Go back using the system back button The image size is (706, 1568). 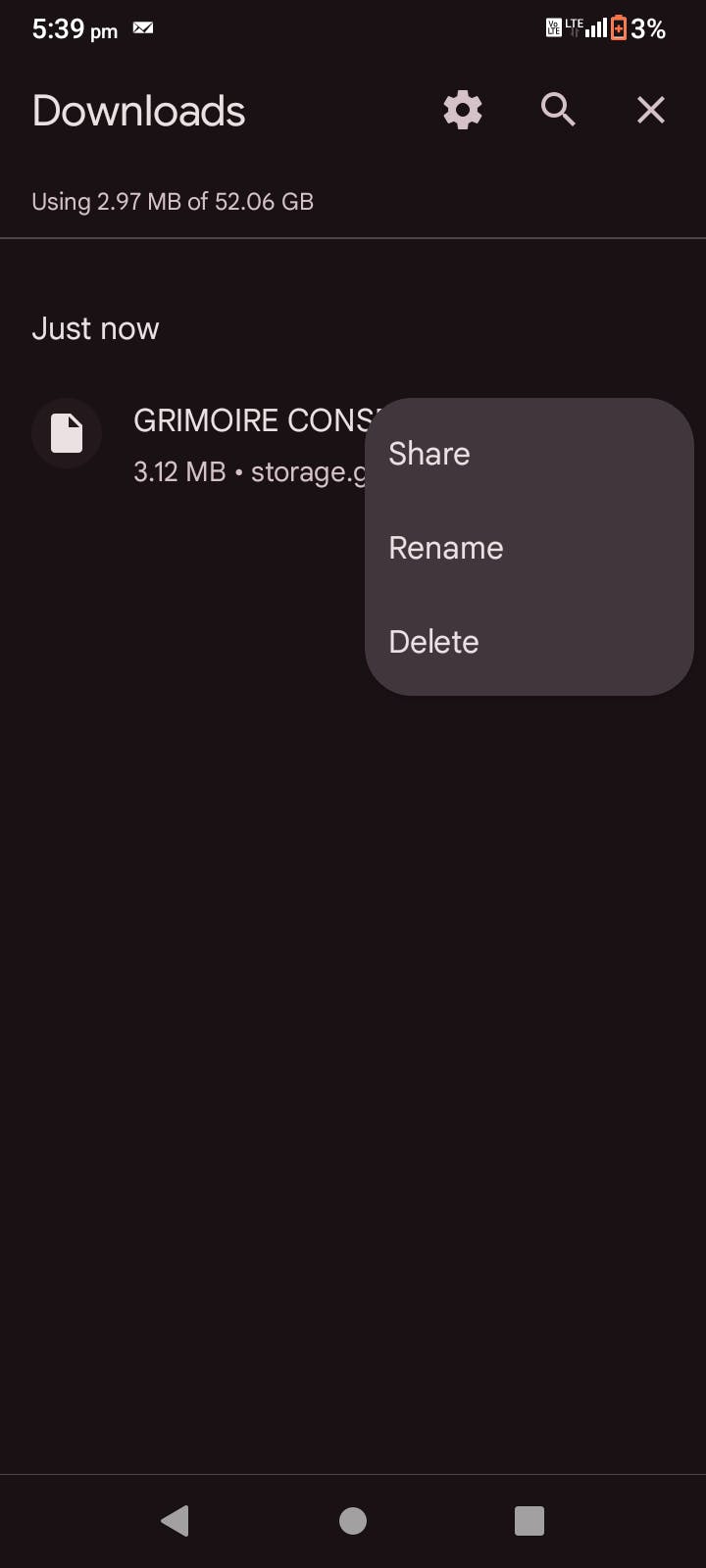(175, 1521)
